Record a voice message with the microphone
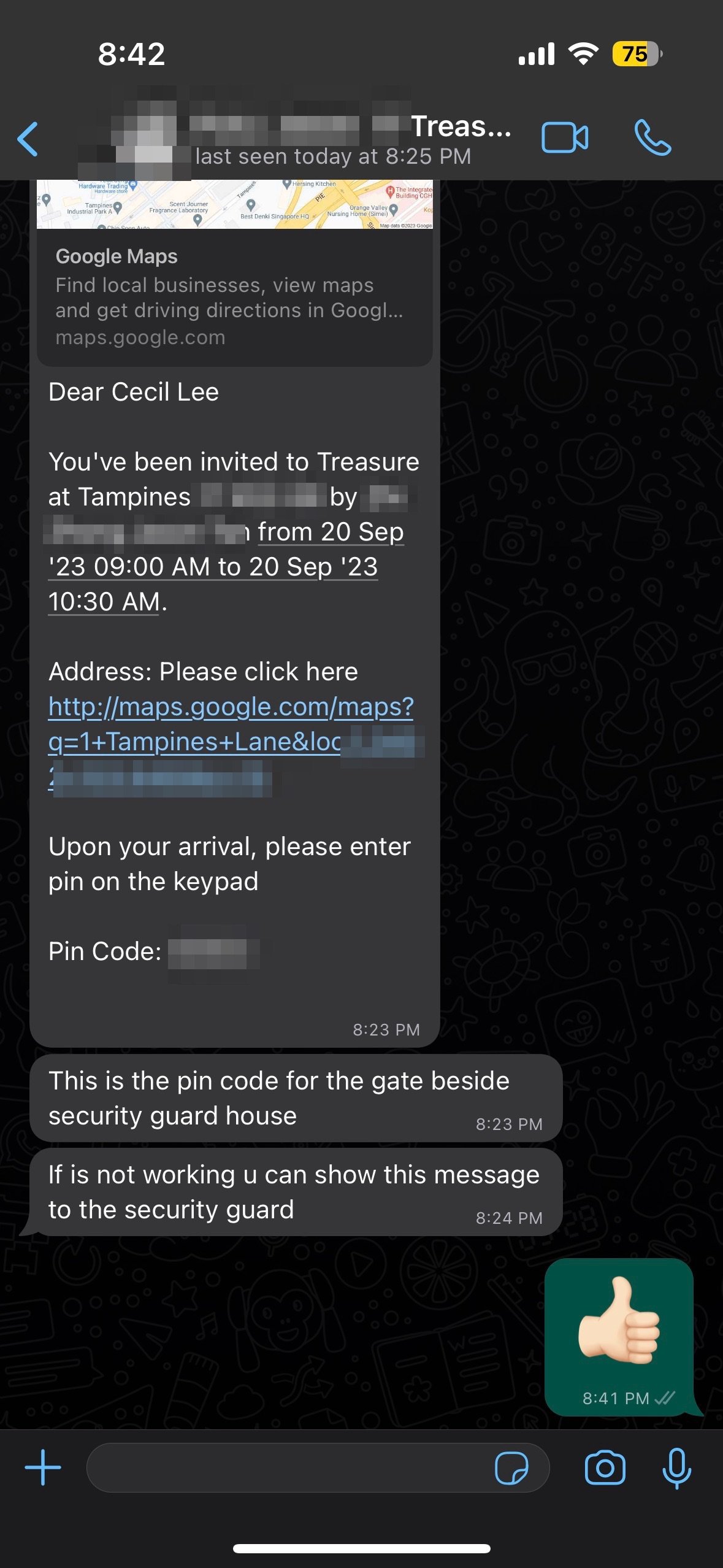 677,1468
